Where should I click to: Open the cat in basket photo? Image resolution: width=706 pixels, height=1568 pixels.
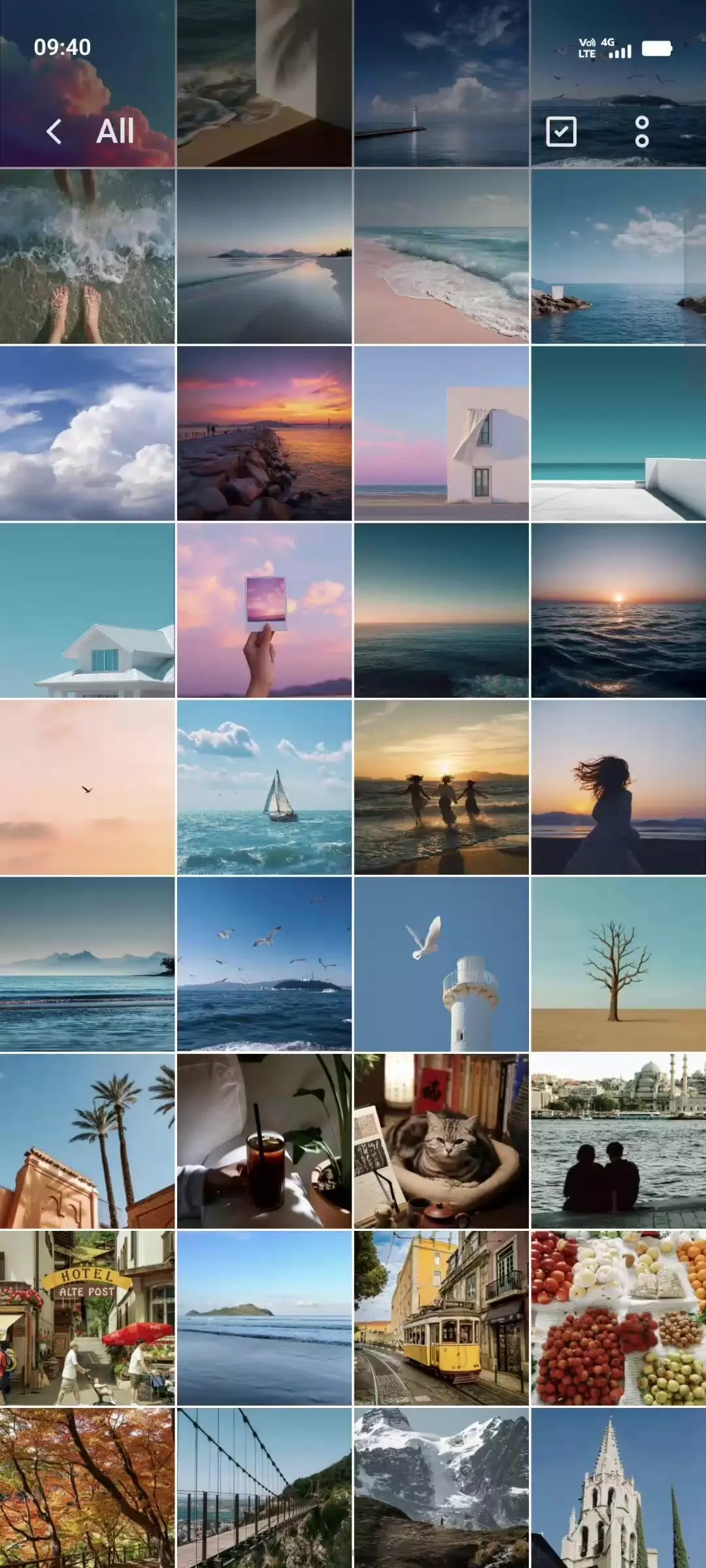coord(441,1141)
